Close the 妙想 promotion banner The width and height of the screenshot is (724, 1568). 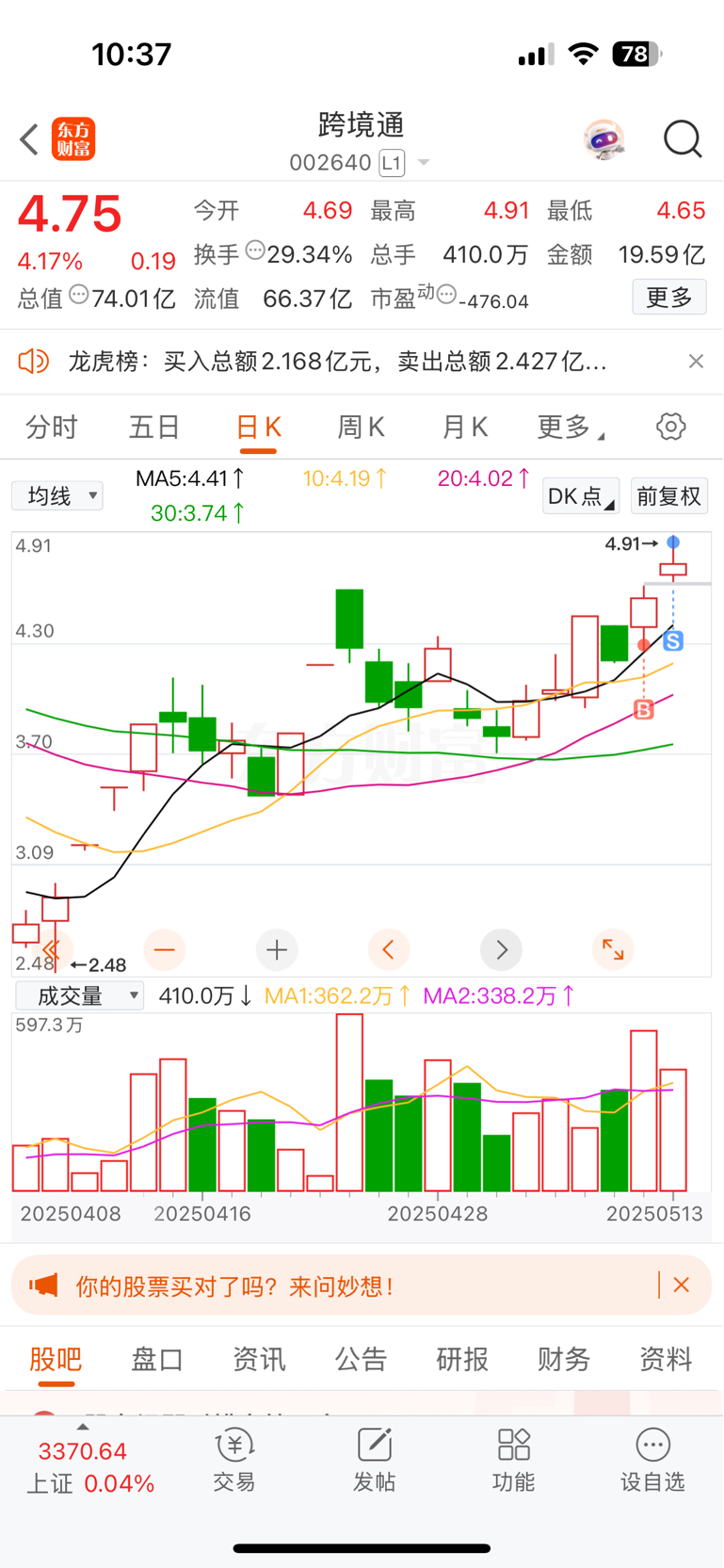click(682, 1285)
